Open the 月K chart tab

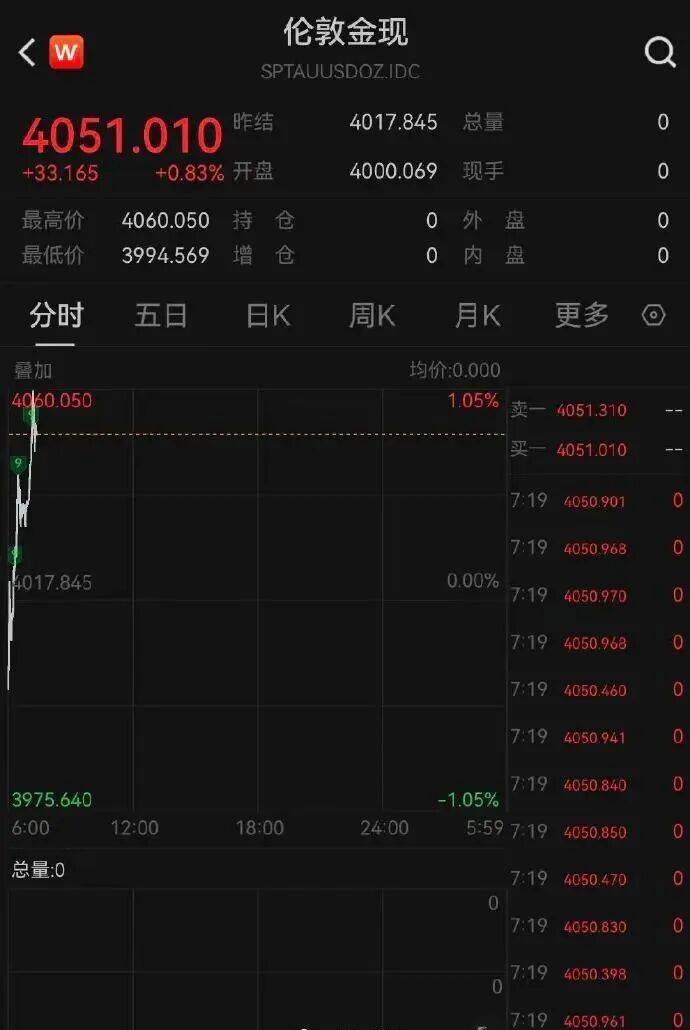477,316
